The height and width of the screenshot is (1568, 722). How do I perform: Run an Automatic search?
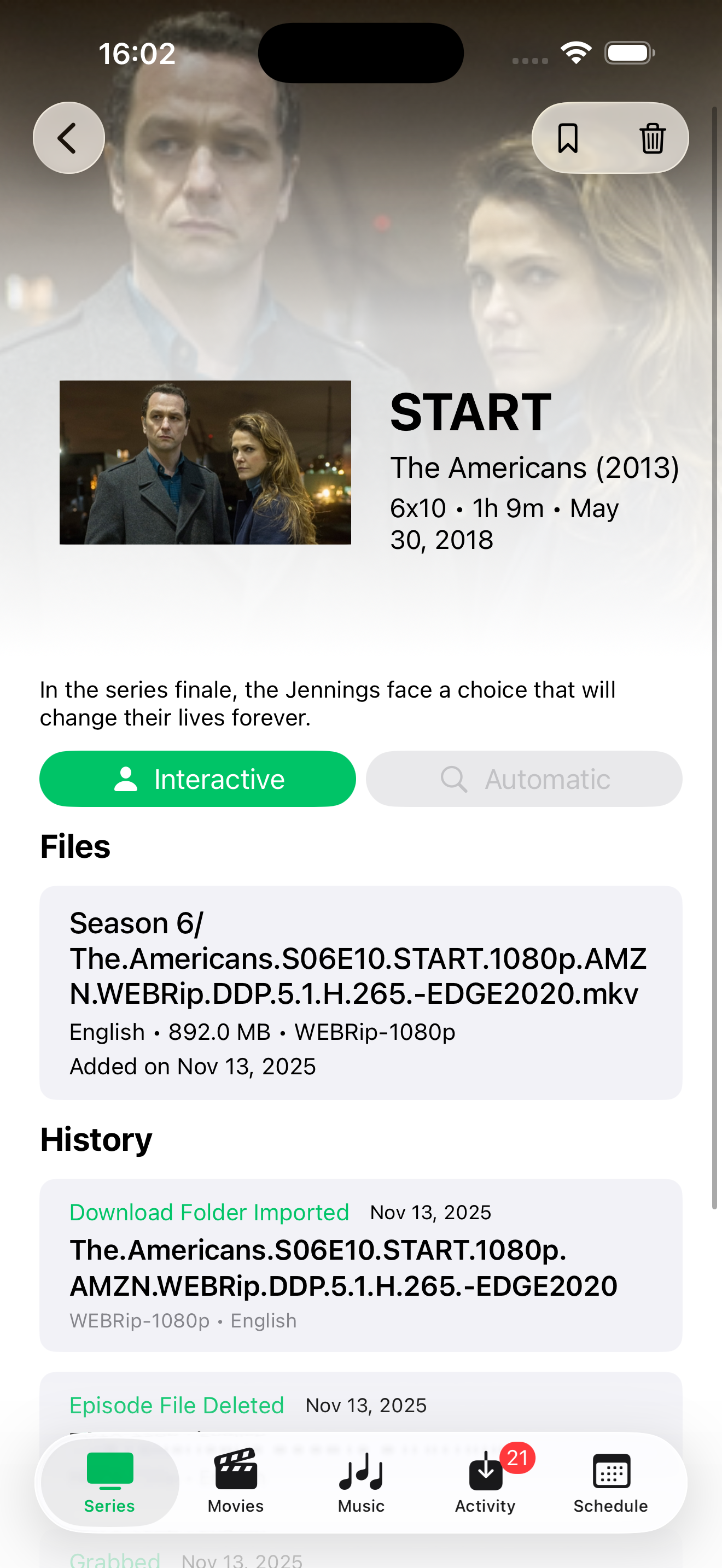click(x=523, y=779)
